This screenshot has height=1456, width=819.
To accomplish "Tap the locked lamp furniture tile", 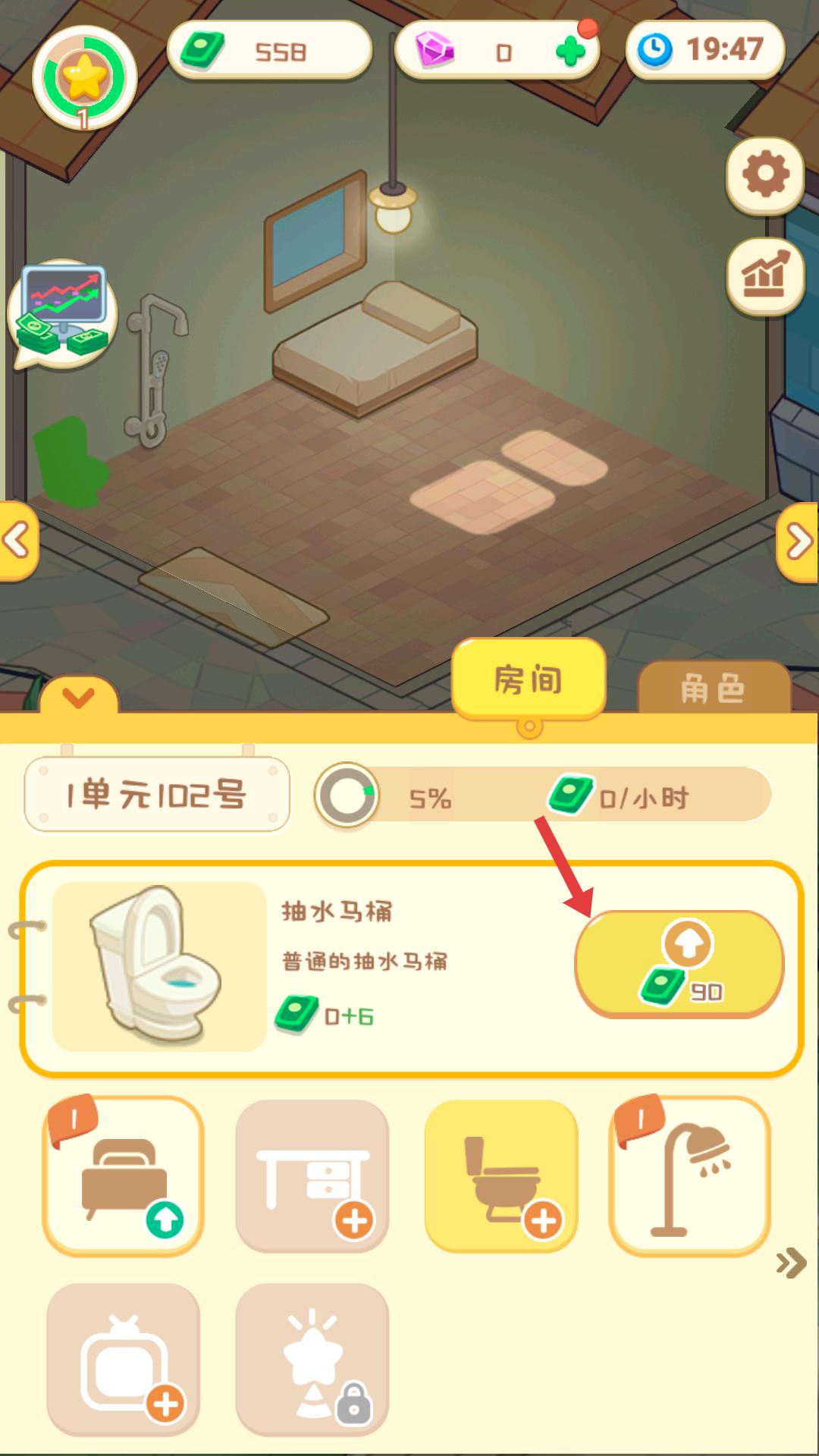I will pos(312,1360).
